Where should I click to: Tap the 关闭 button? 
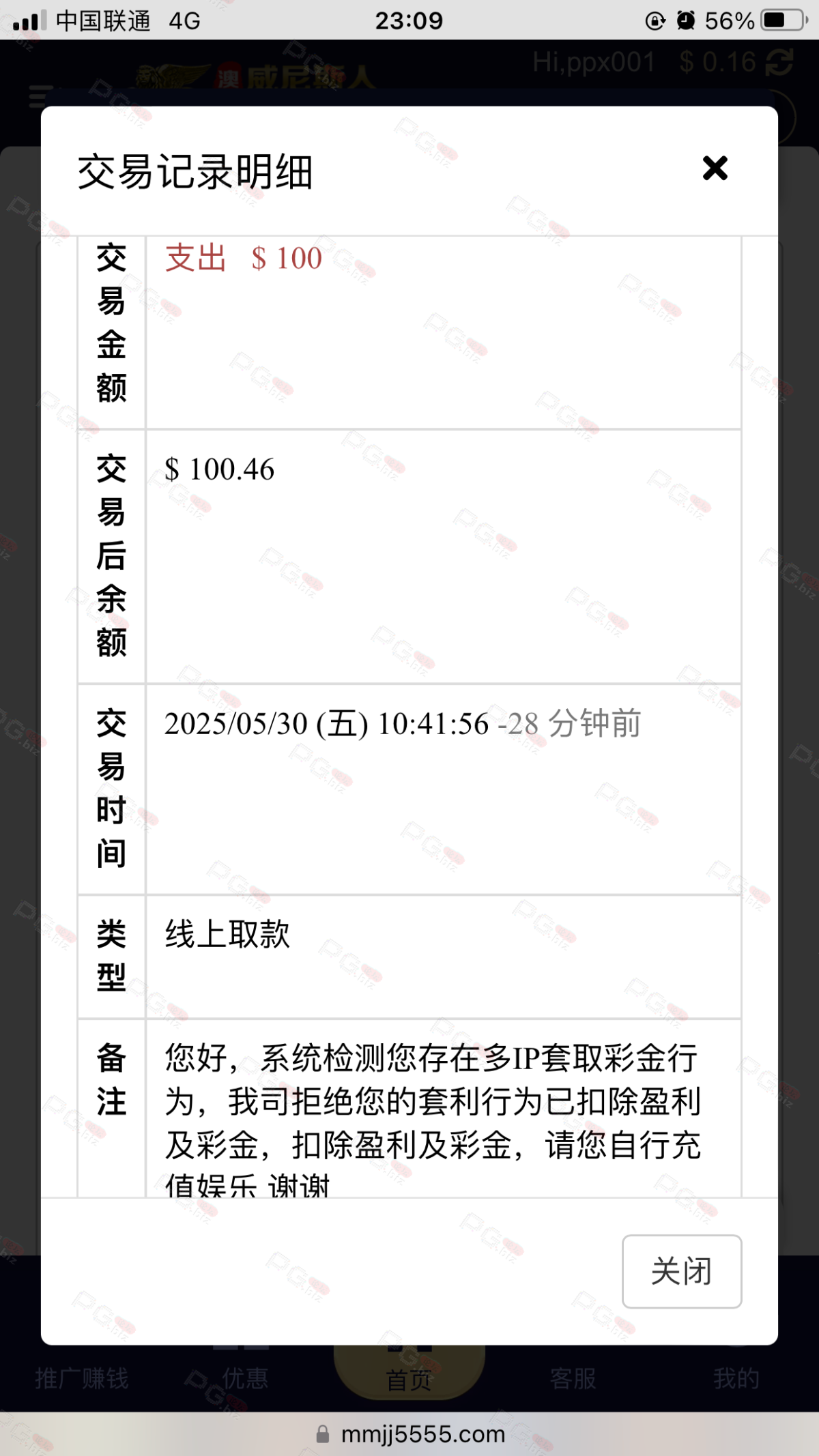(x=681, y=1271)
